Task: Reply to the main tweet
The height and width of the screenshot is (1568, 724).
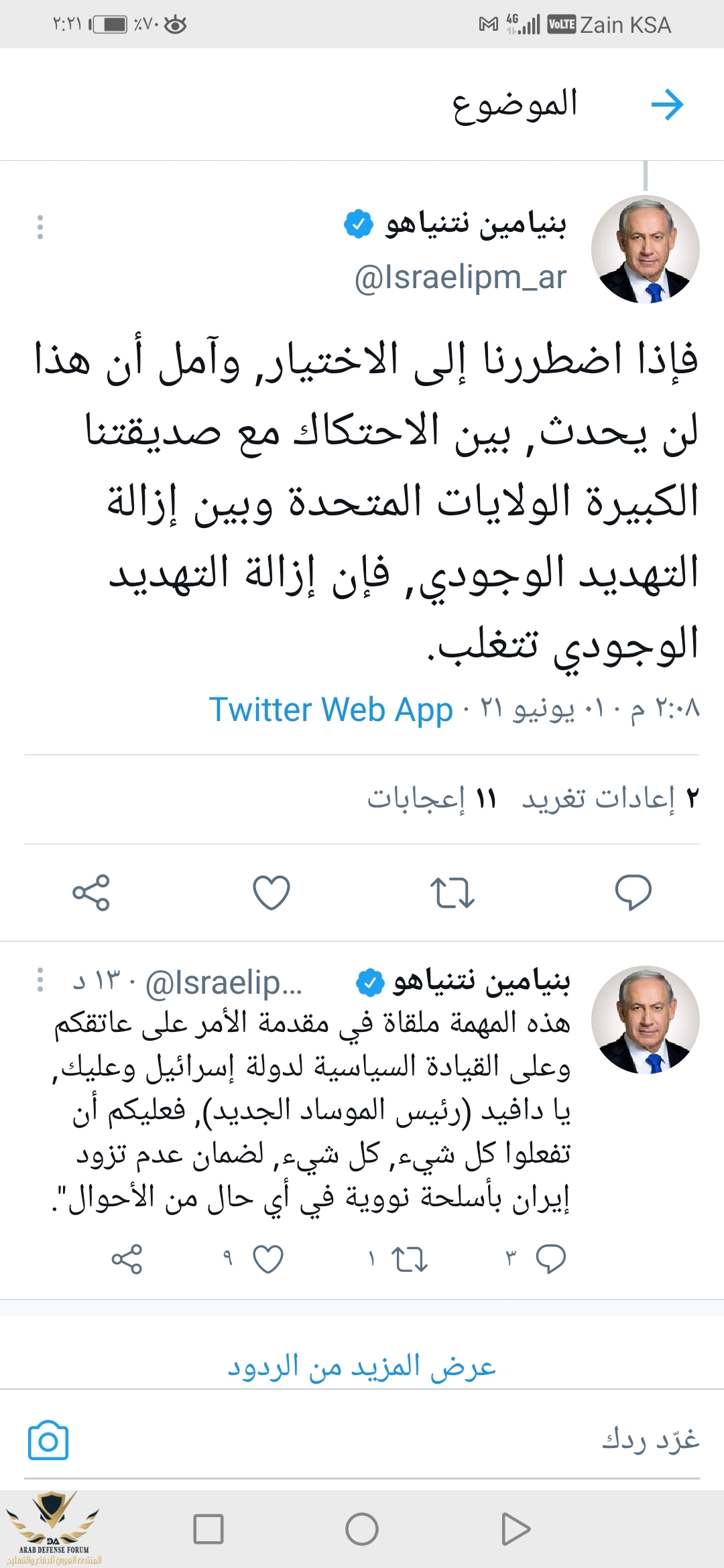Action: (x=633, y=892)
